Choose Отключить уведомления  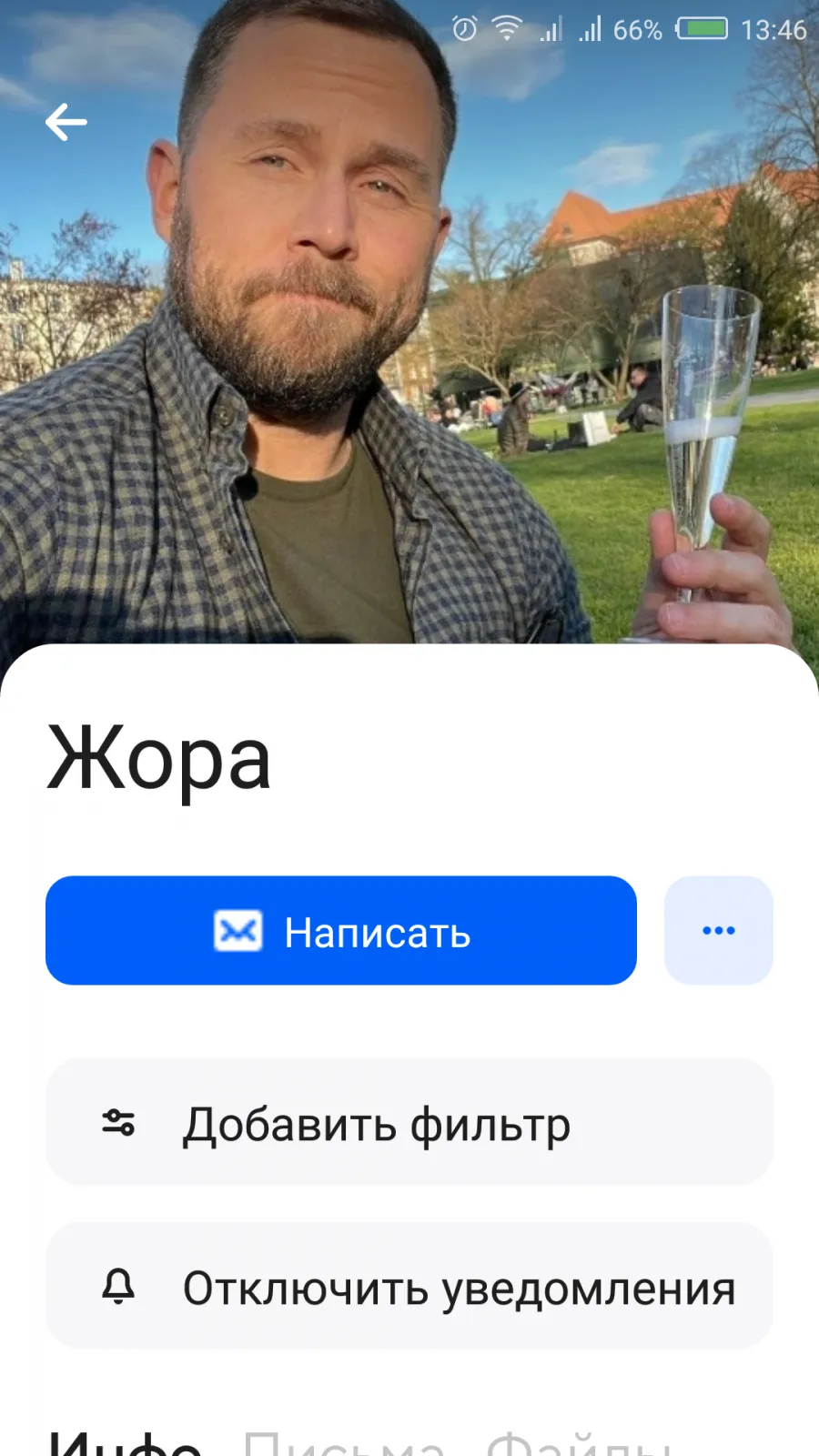click(409, 1286)
